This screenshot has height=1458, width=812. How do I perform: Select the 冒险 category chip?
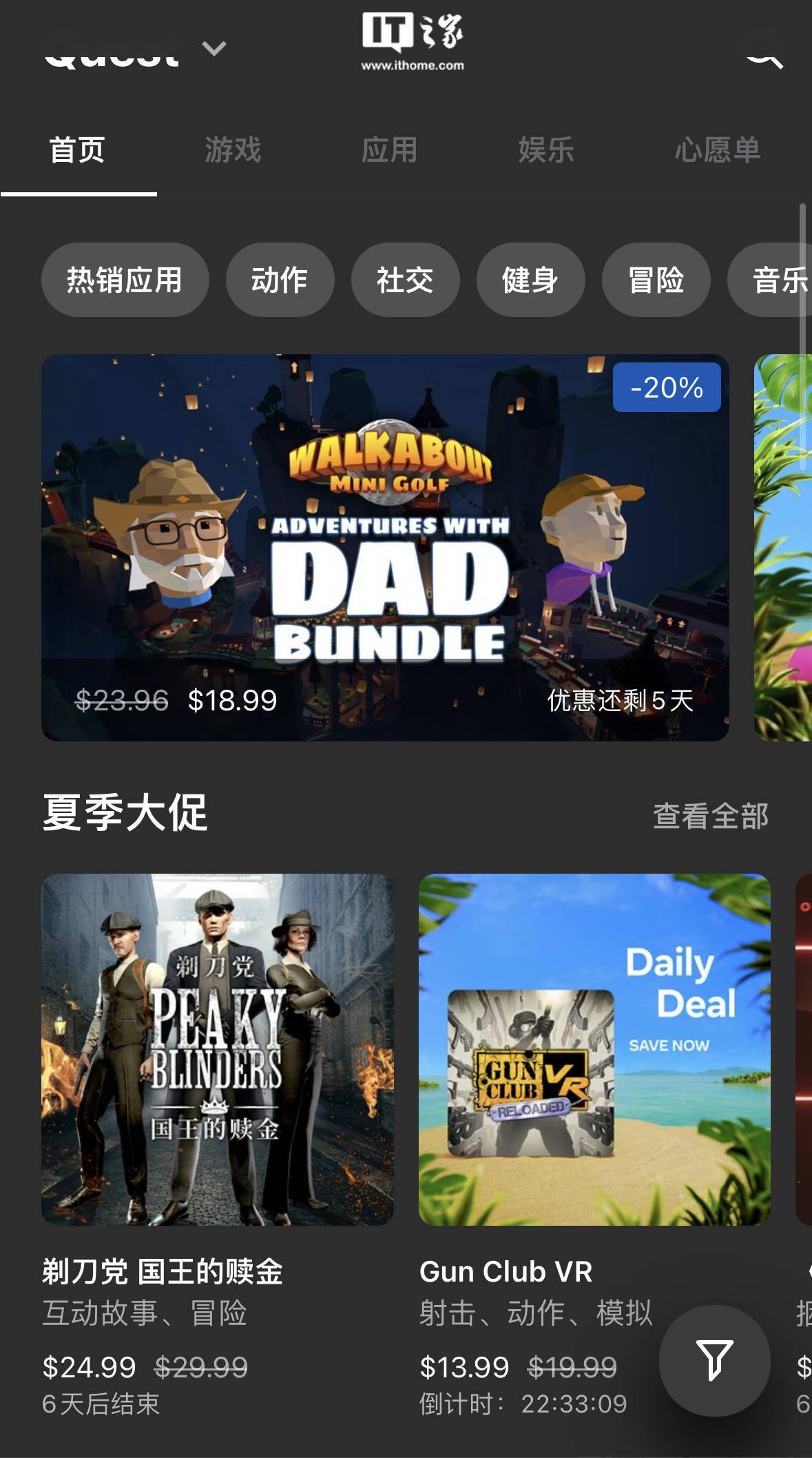pyautogui.click(x=655, y=280)
